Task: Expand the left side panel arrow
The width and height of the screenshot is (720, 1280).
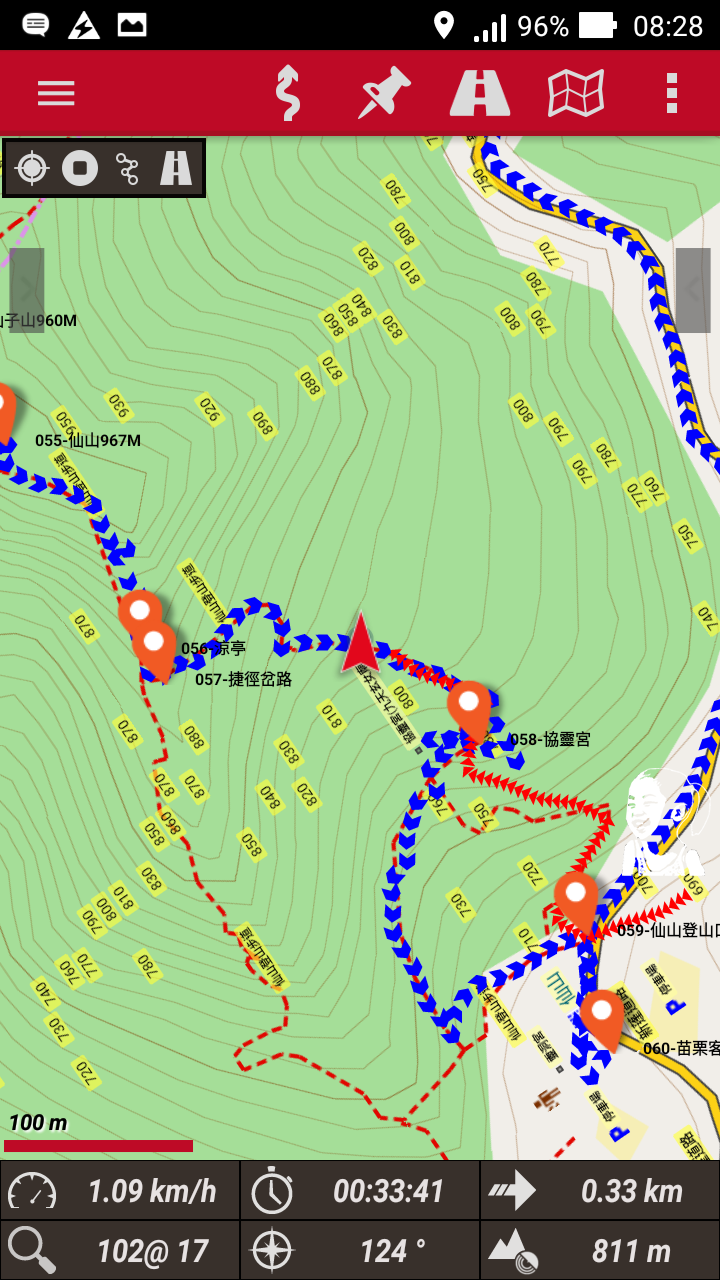Action: 27,290
